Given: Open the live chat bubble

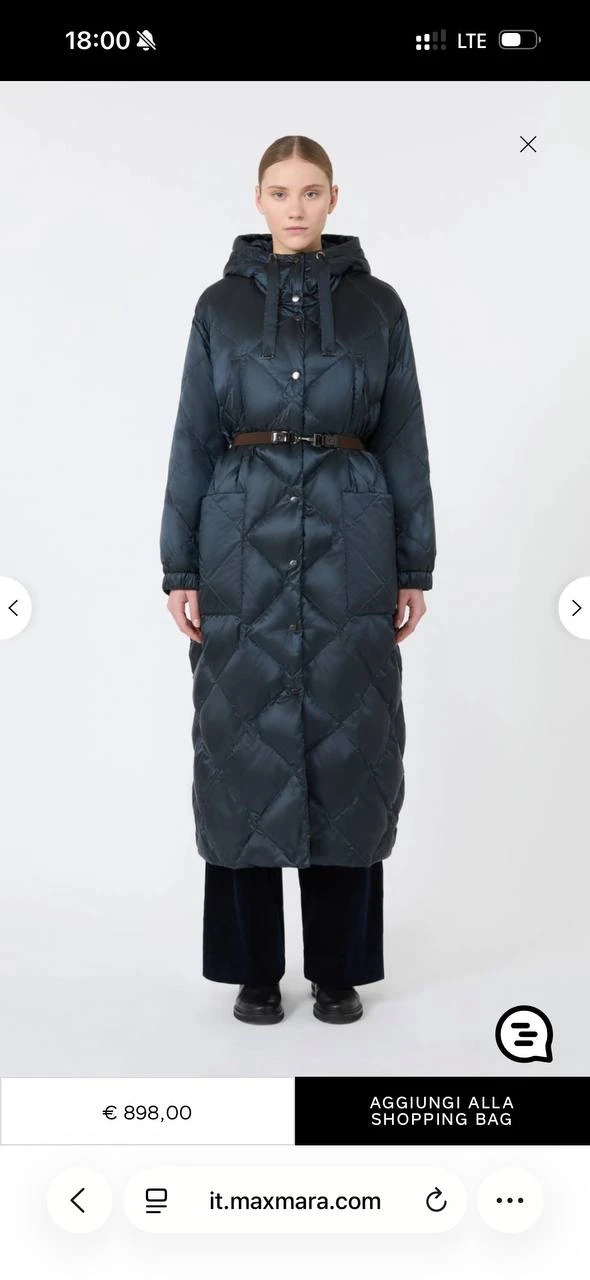Looking at the screenshot, I should tap(524, 1034).
